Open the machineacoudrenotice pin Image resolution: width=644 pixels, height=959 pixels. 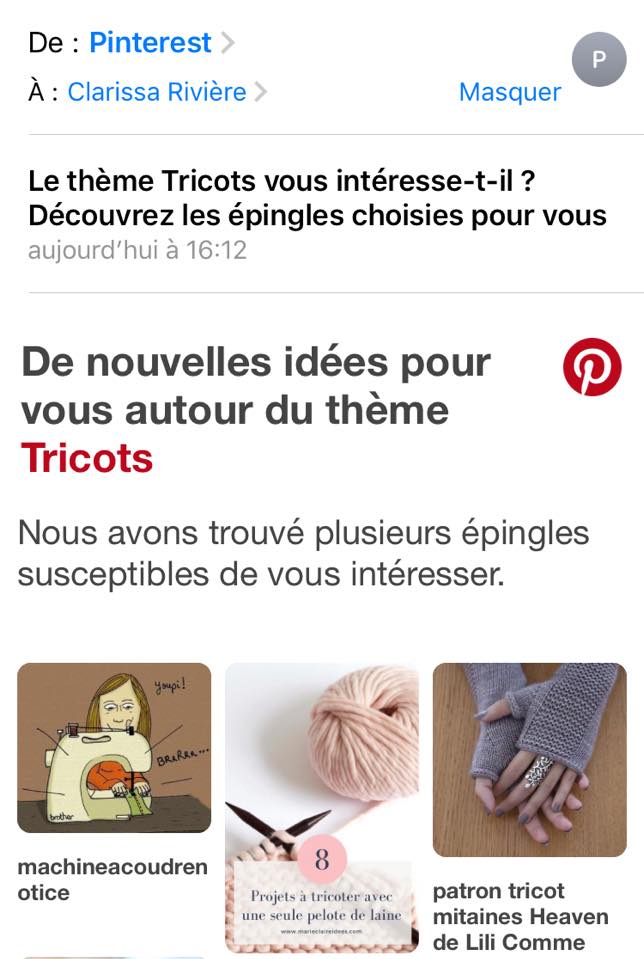point(114,748)
